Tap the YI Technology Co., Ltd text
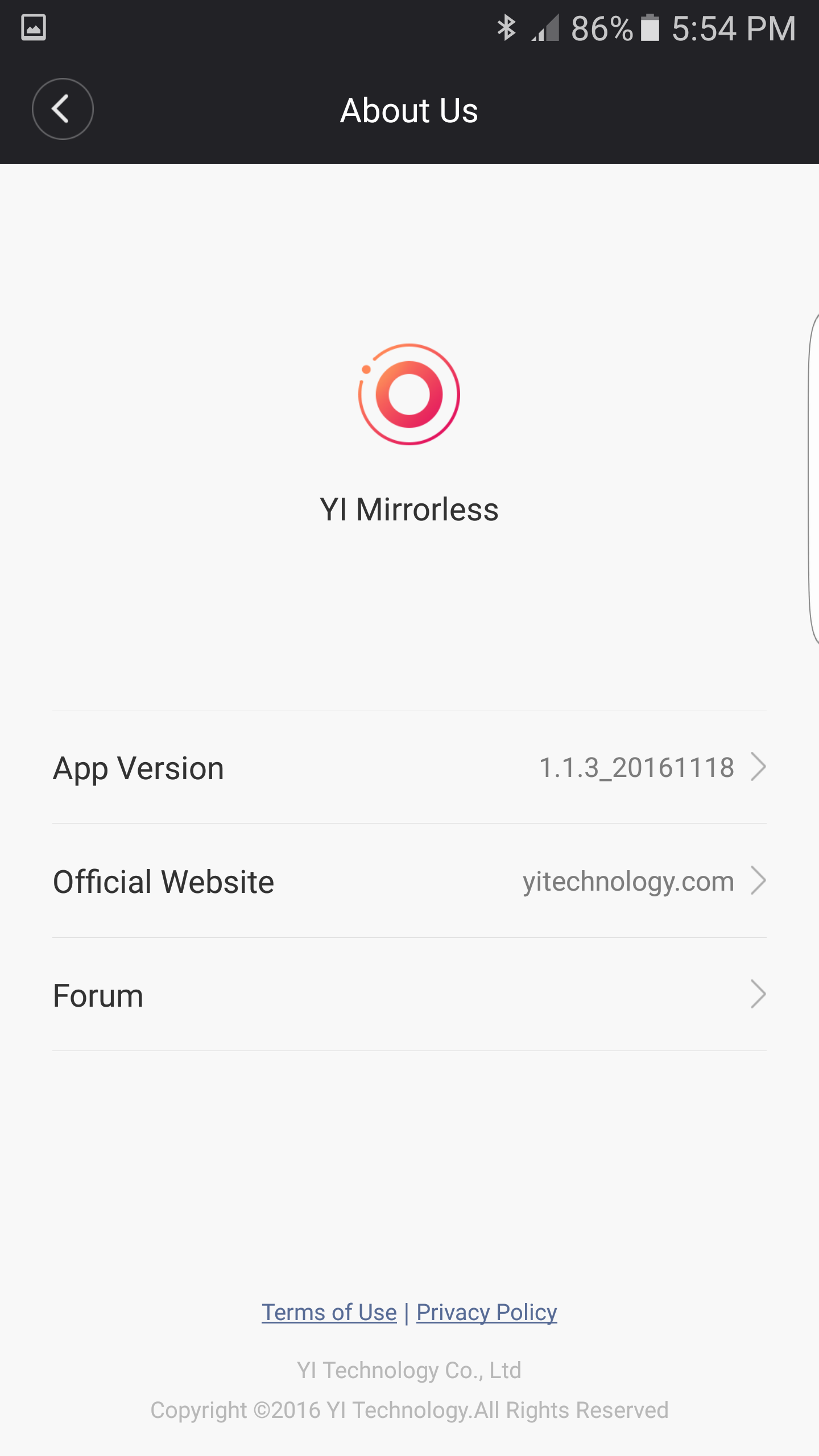Viewport: 819px width, 1456px height. [409, 1369]
